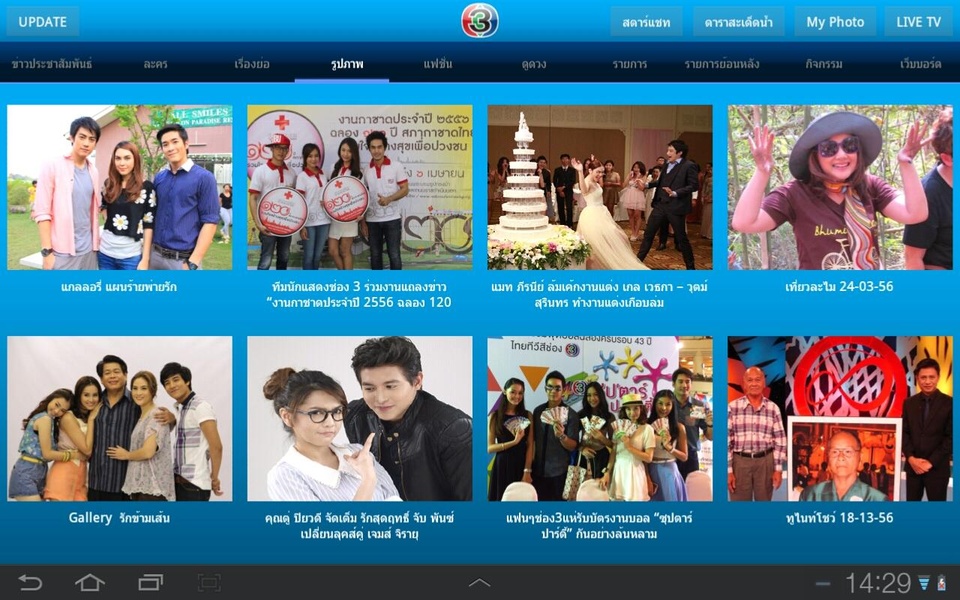
Task: Open the ดาราสะเด็ดน้ำ section
Action: point(738,22)
